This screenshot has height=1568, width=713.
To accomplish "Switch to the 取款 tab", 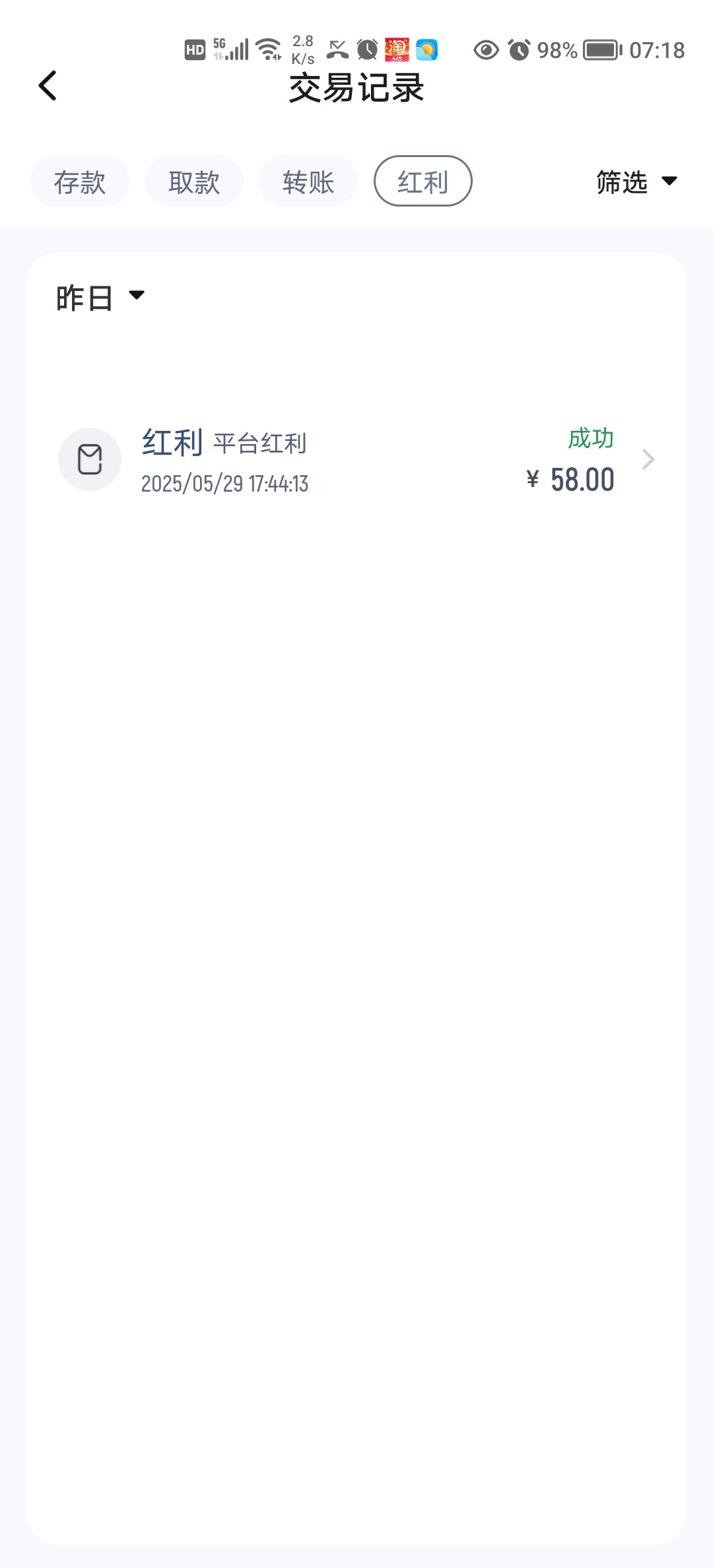I will (194, 181).
